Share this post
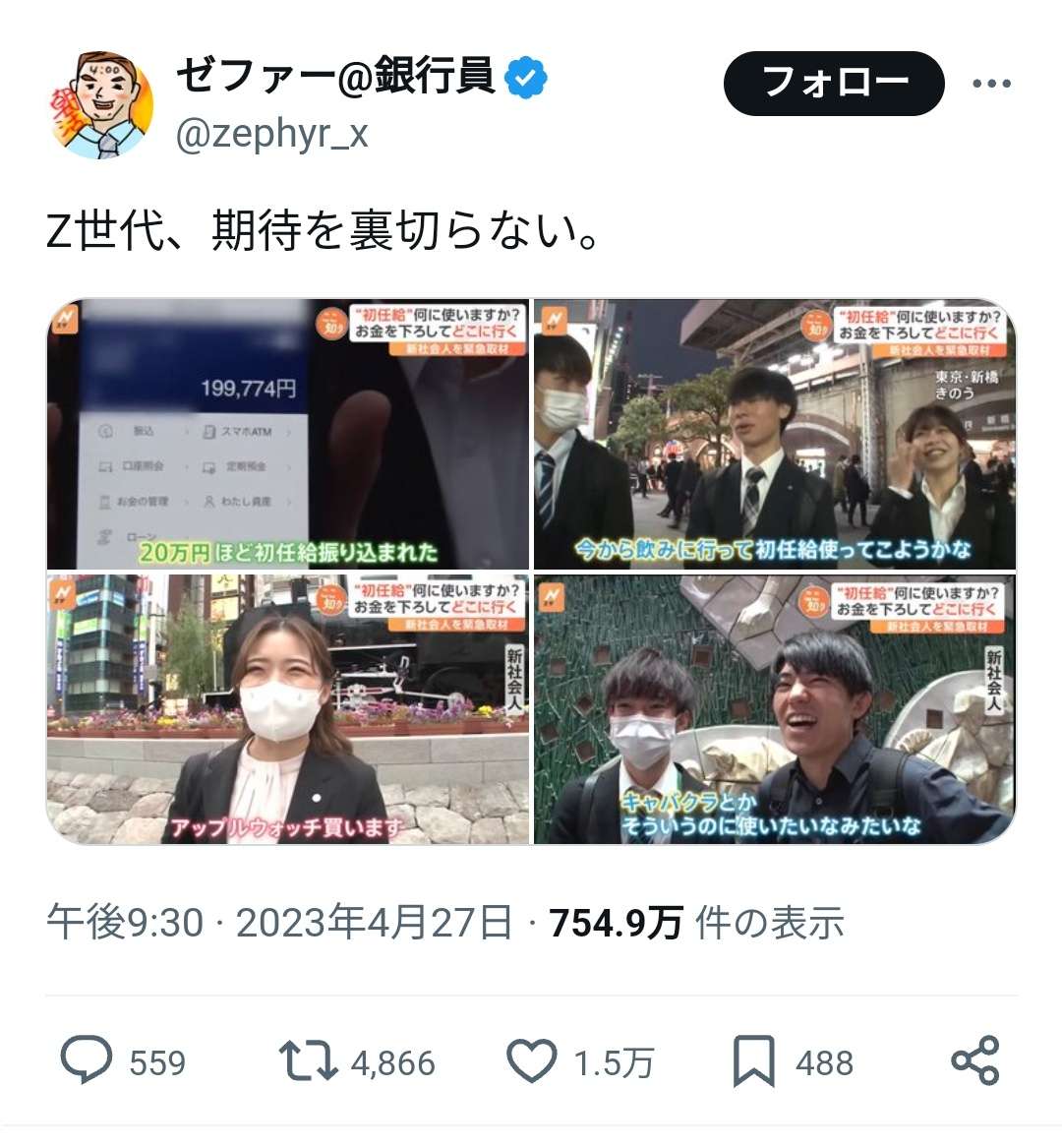Viewport: 1062px width, 1148px height. (x=974, y=1061)
